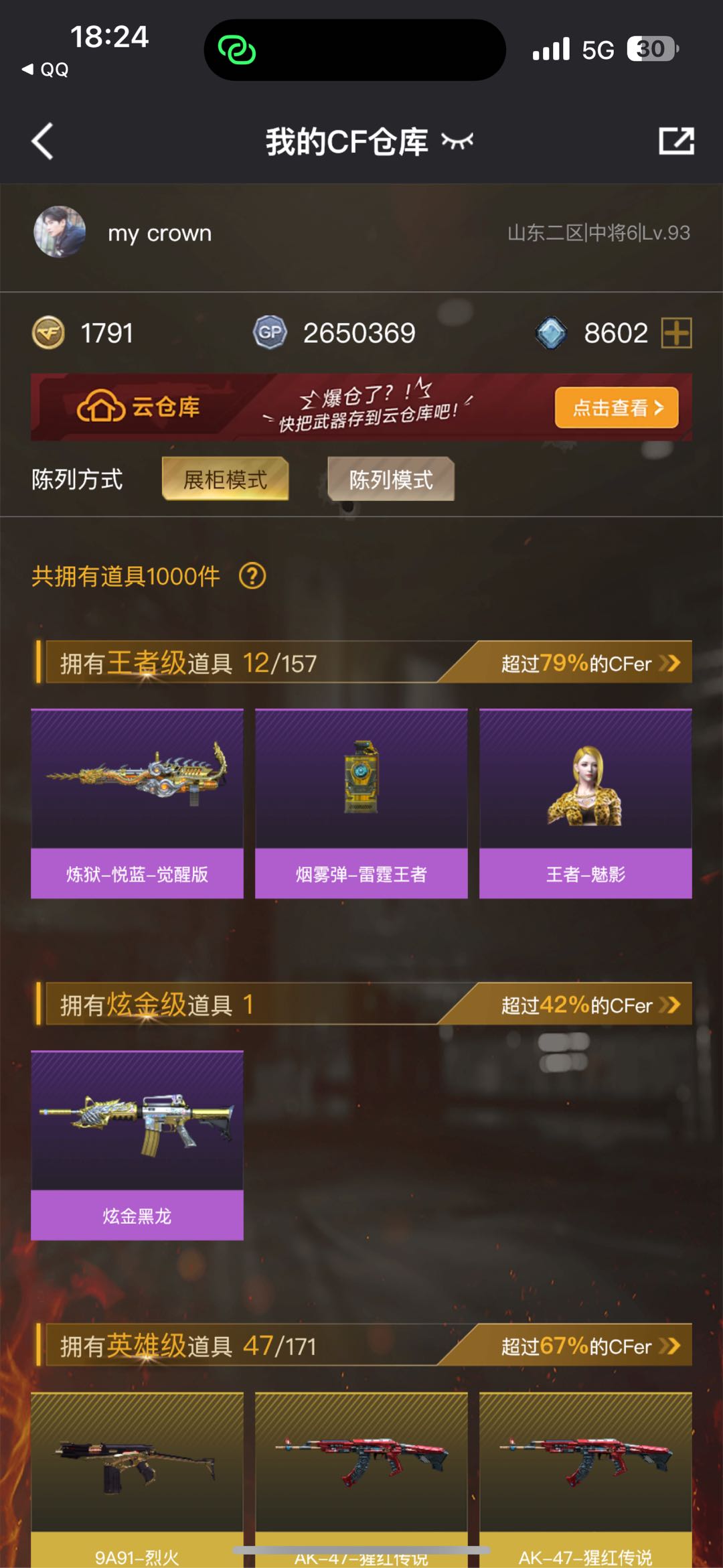Open the 9A91-烈火 weapon item
The height and width of the screenshot is (1568, 723).
click(x=137, y=1480)
